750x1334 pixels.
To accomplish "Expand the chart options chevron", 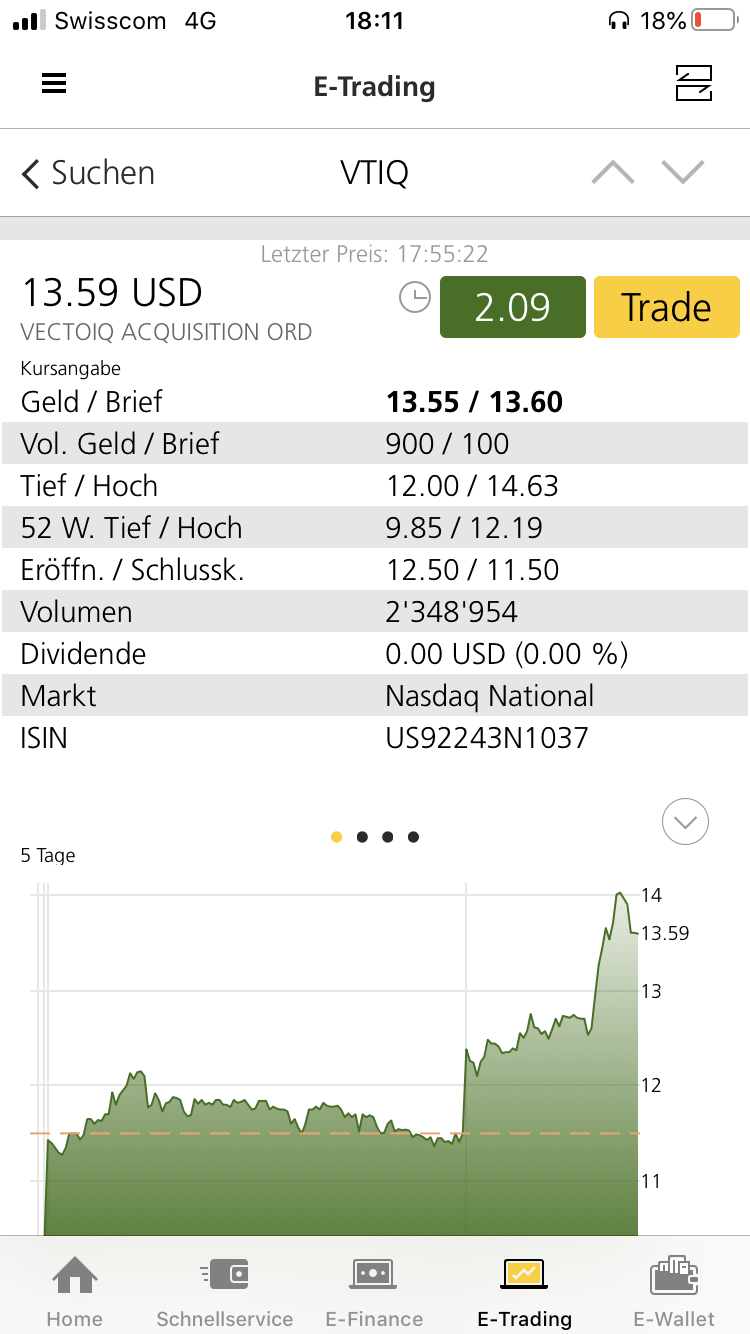I will [x=685, y=823].
